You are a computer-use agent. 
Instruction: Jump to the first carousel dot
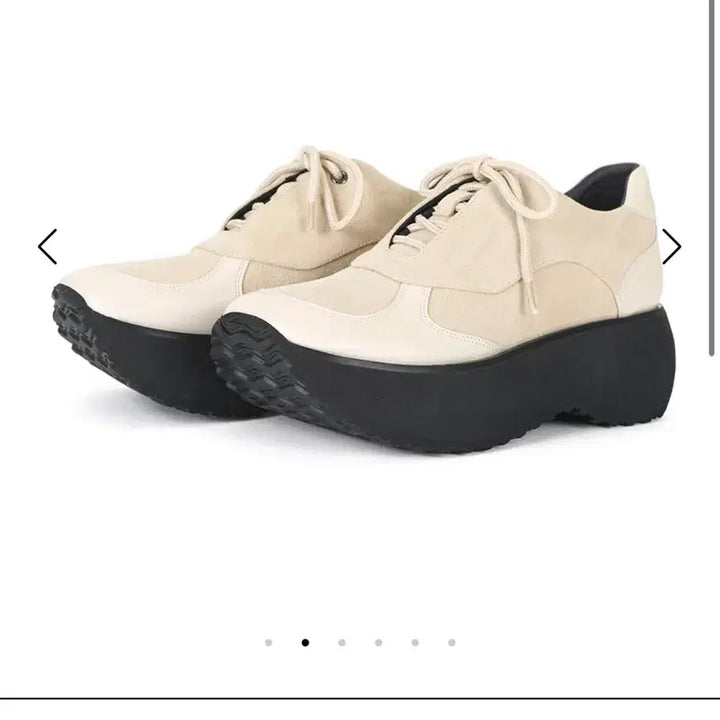268,643
